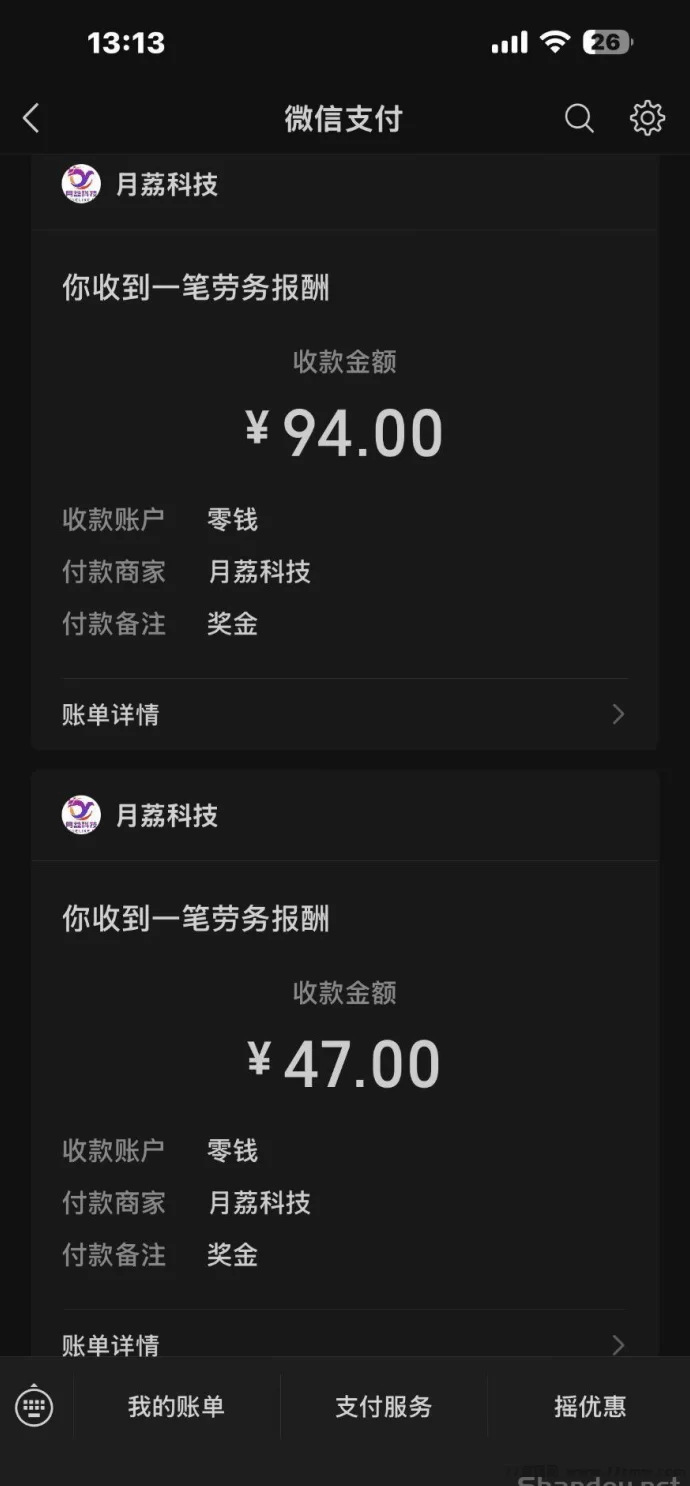Go back from the 微信支付 page
690x1486 pixels.
click(31, 119)
